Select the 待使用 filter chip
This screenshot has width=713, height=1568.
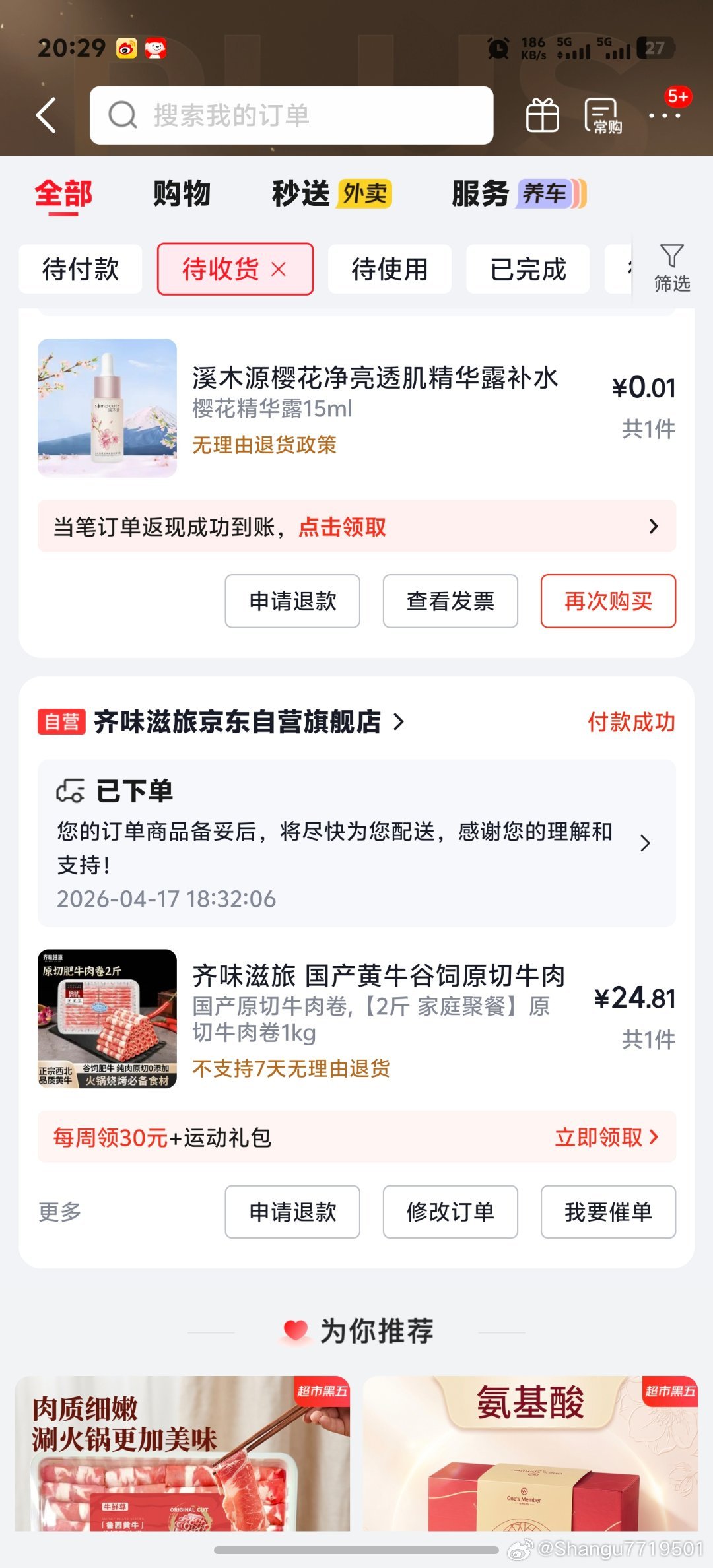390,269
